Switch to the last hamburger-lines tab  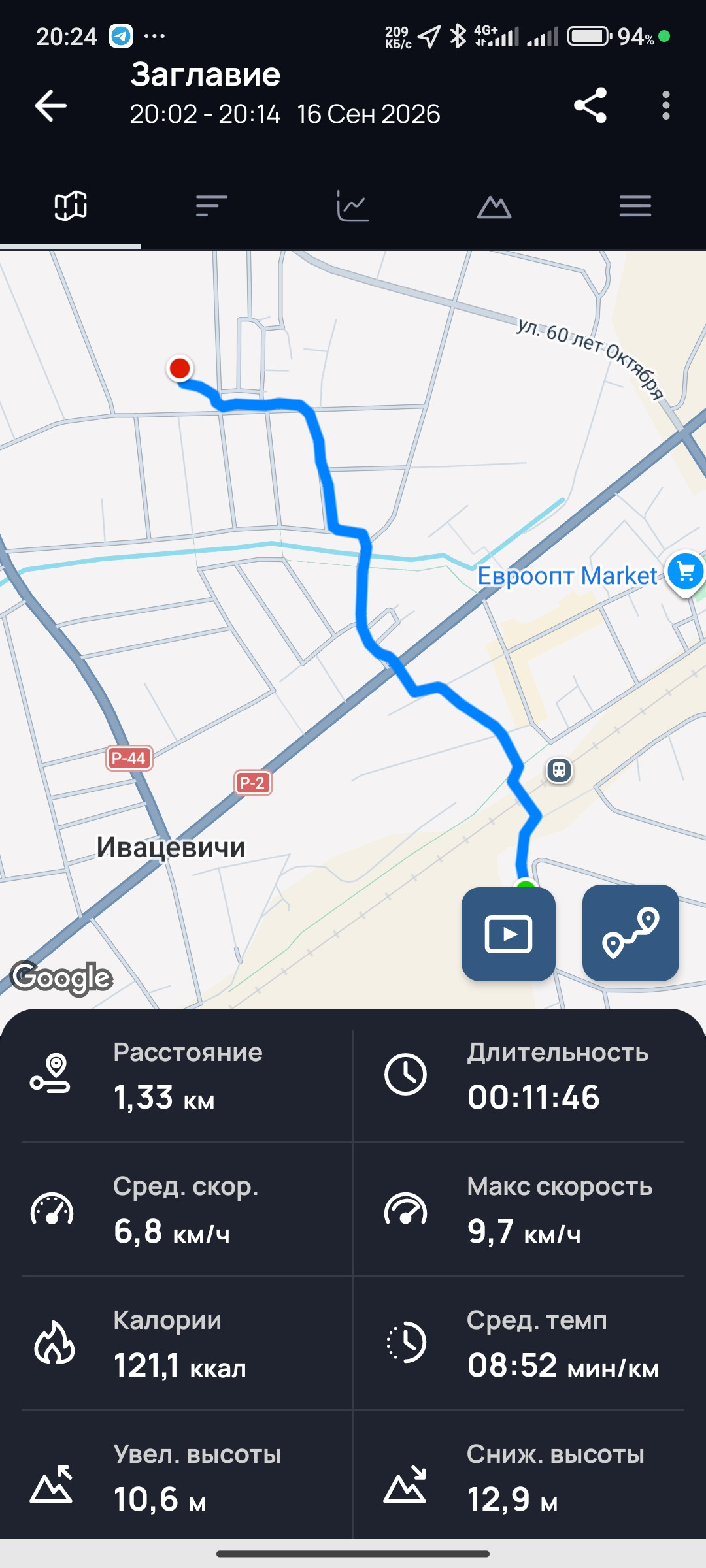[635, 206]
